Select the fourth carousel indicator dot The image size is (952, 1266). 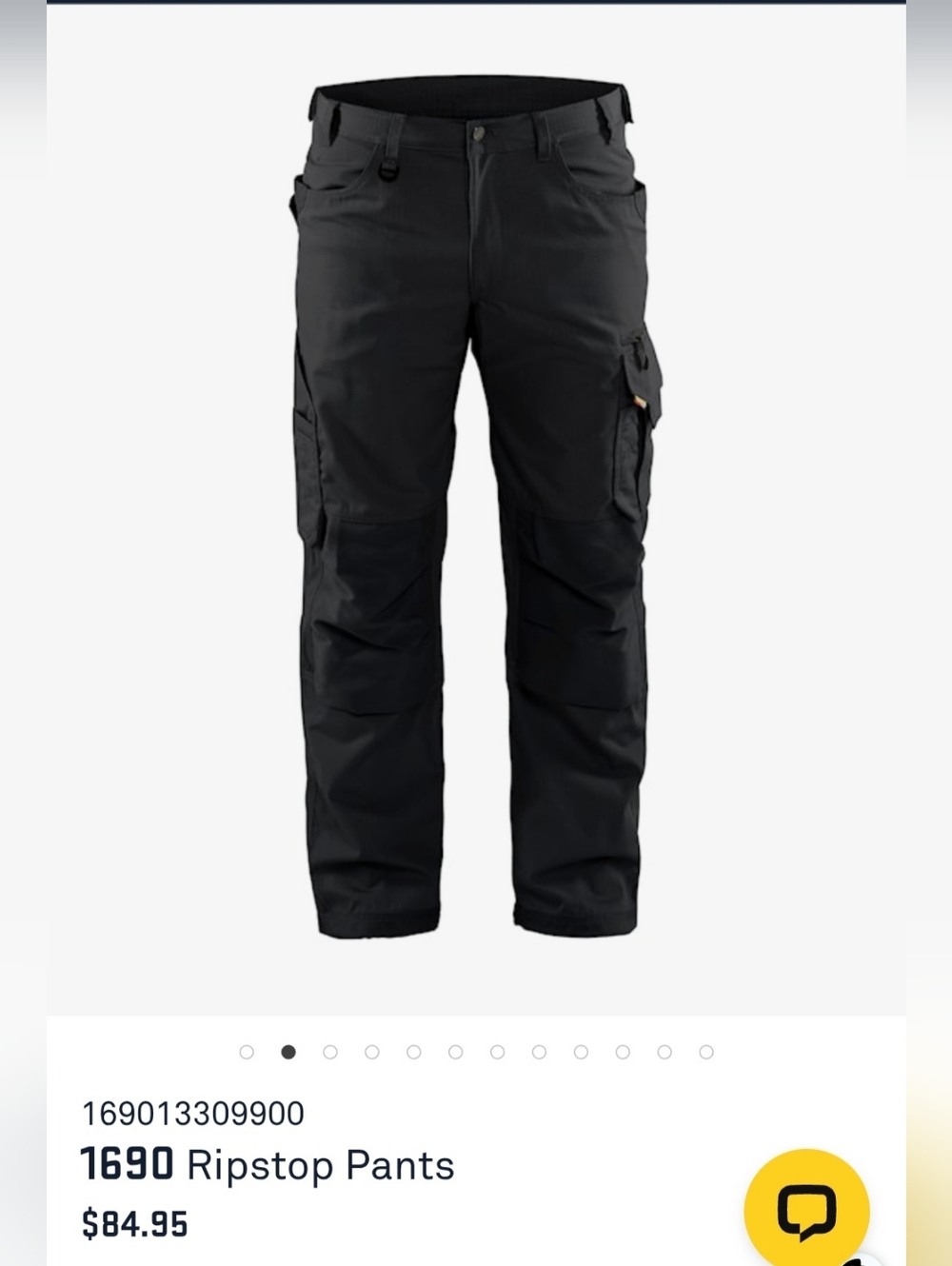coord(373,1052)
